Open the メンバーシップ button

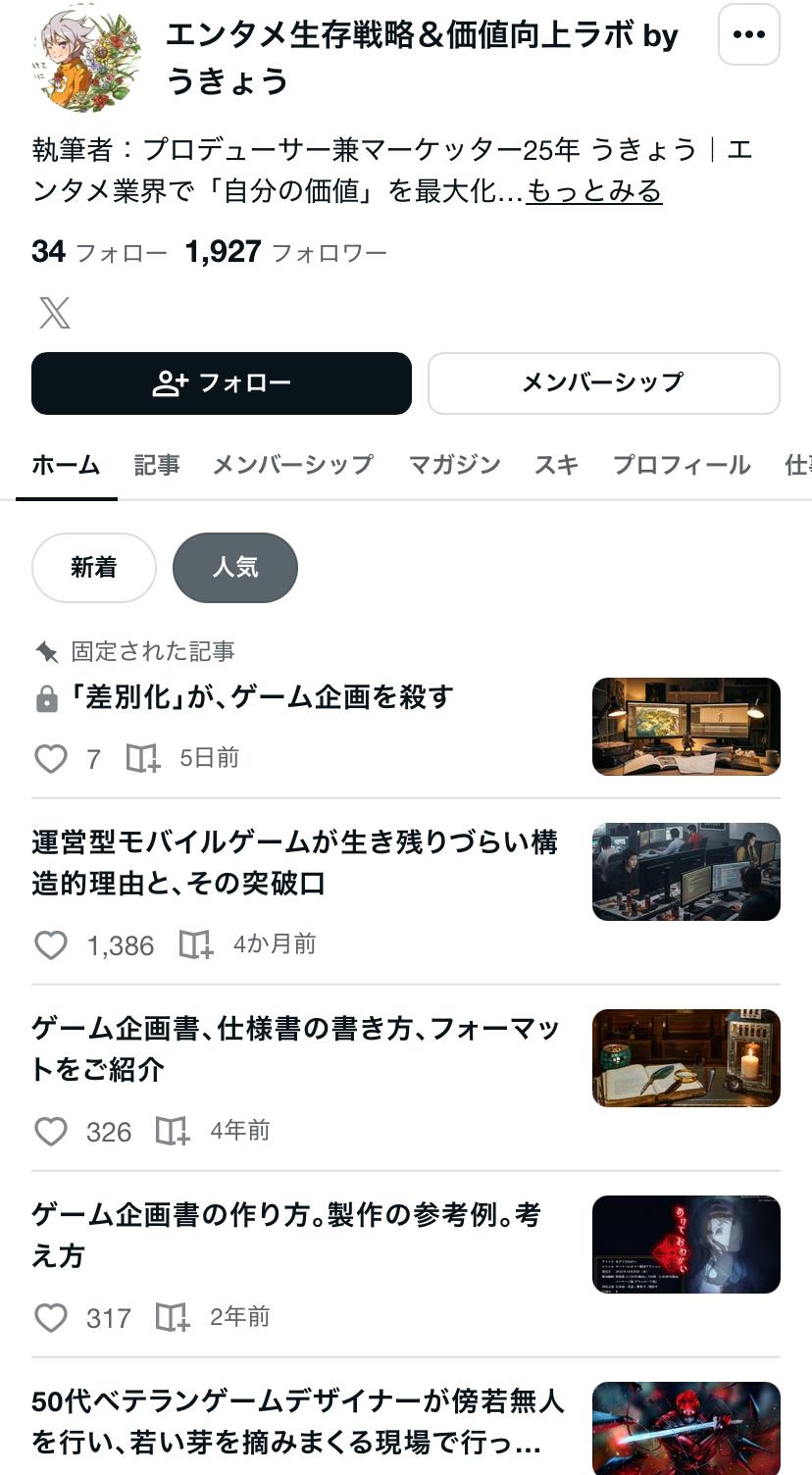click(603, 383)
